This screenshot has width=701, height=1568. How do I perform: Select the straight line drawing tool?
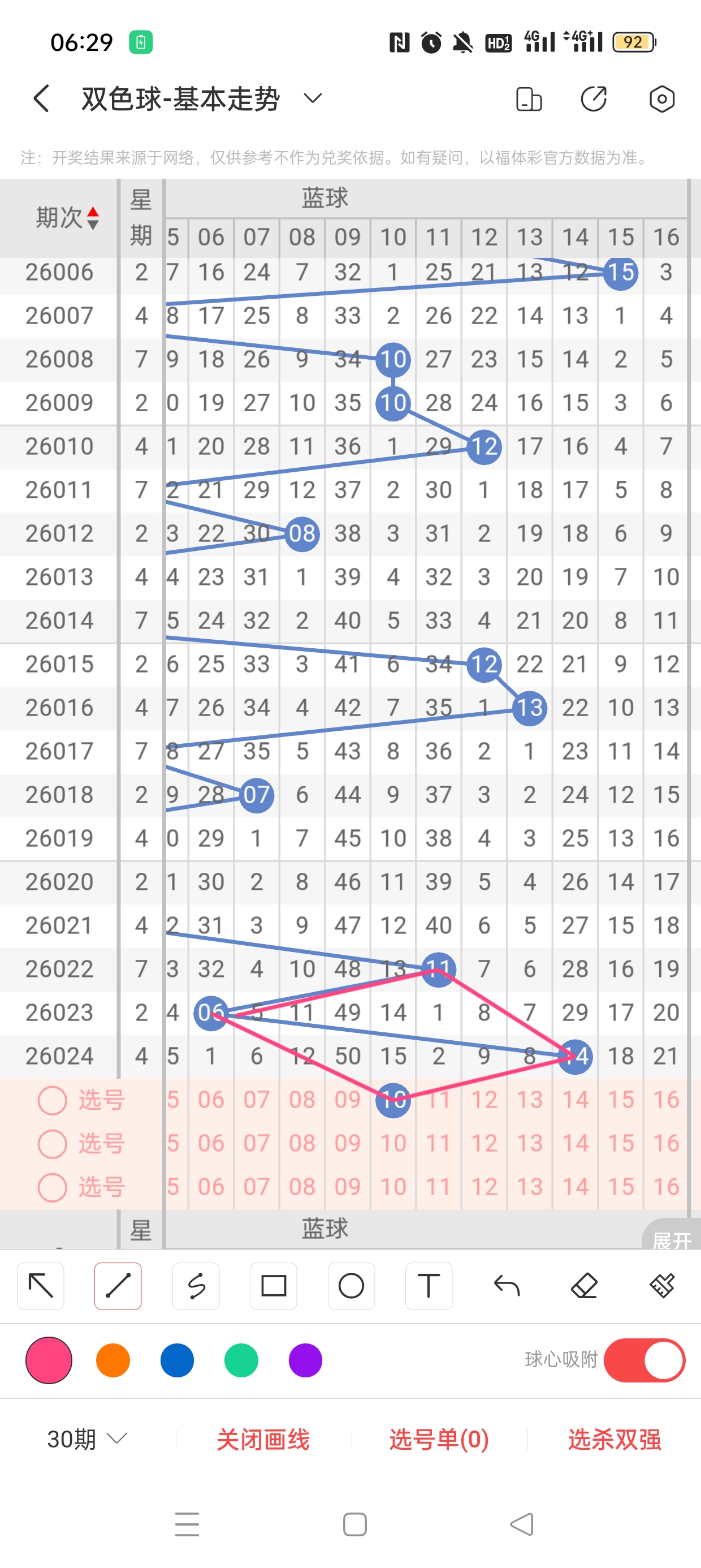click(x=118, y=1286)
